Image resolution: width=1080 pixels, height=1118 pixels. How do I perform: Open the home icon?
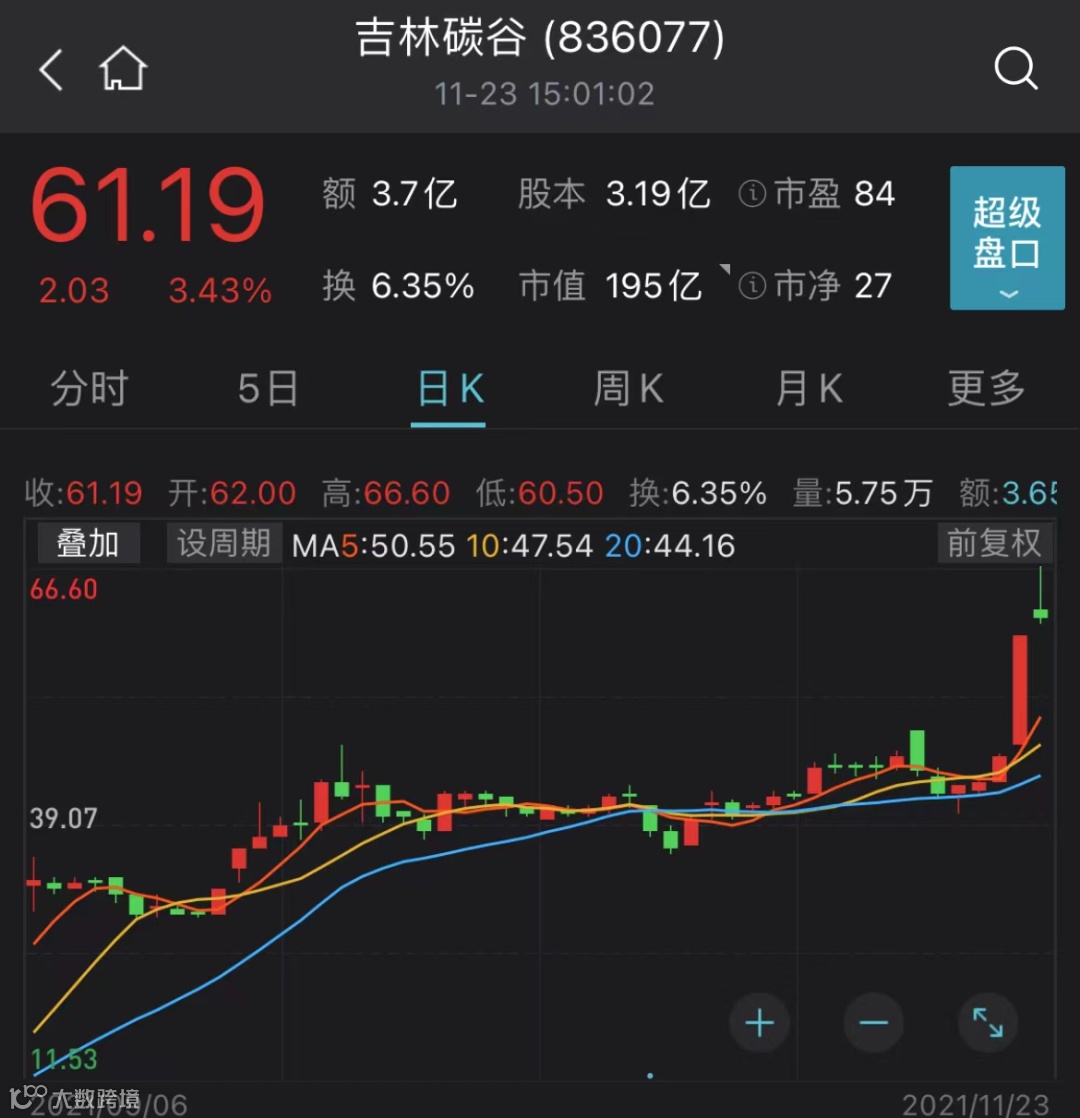[123, 70]
